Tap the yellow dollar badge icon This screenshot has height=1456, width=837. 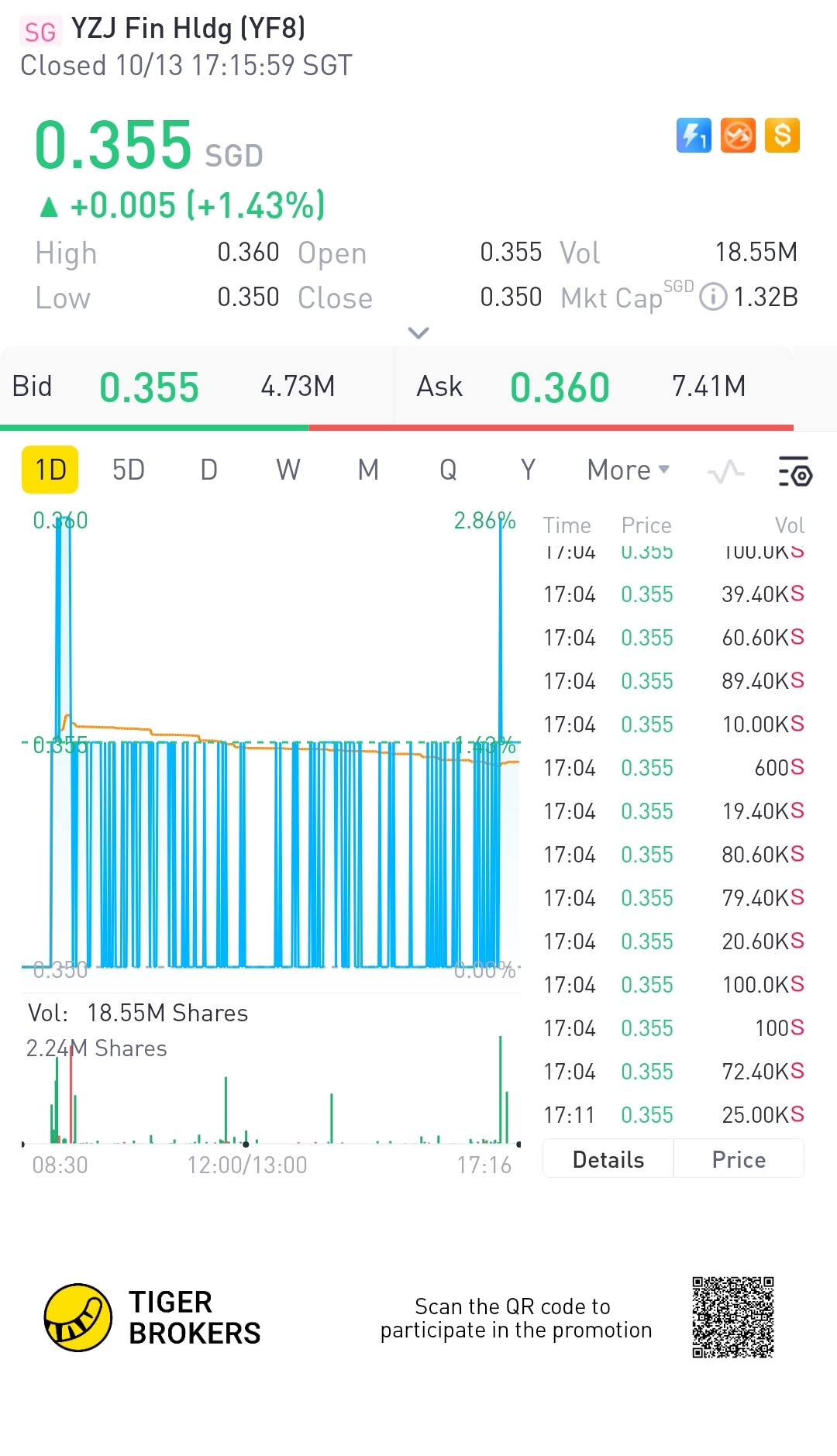pyautogui.click(x=782, y=136)
